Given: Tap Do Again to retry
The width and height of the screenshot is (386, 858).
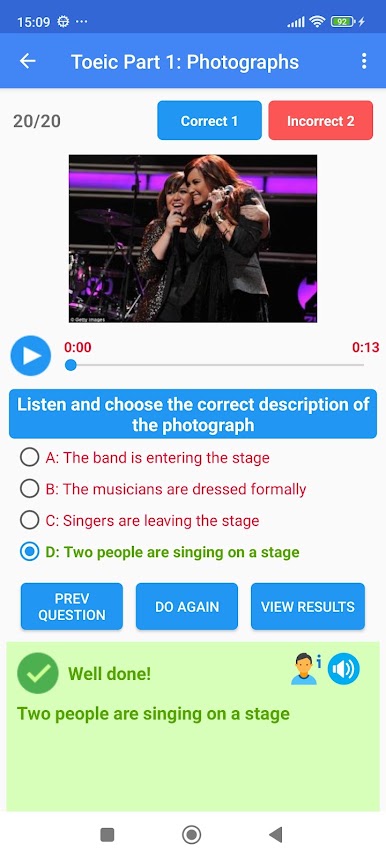Looking at the screenshot, I should pos(187,606).
